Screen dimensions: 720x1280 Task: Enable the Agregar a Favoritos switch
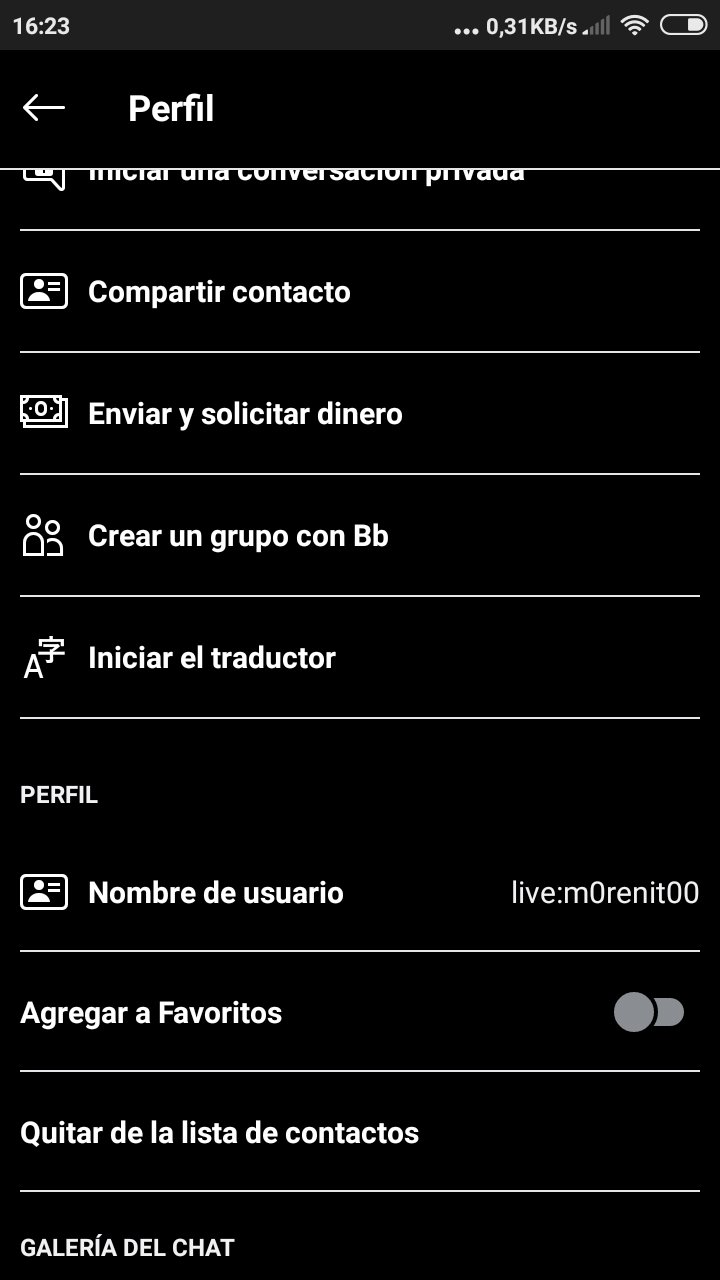coord(649,1013)
